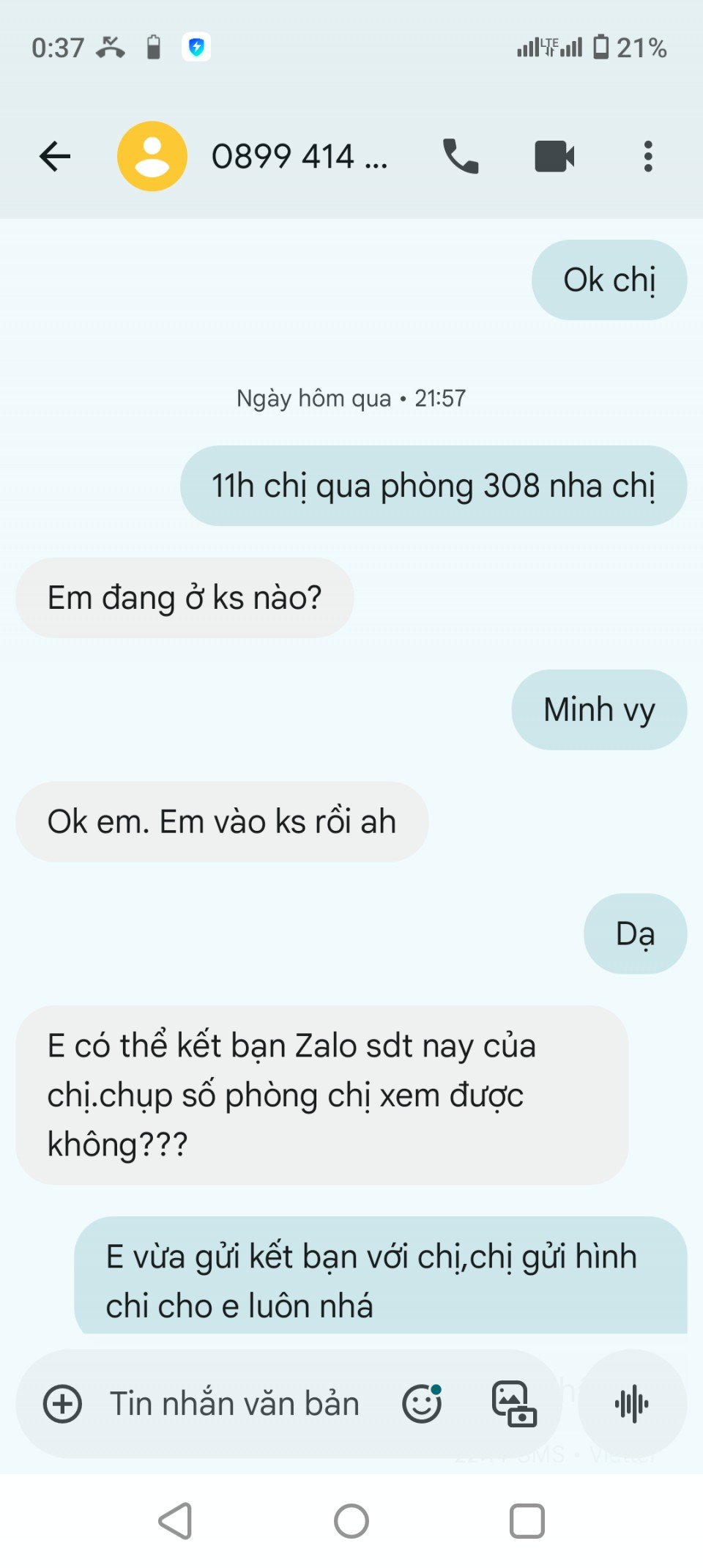Go back to the conversation list
This screenshot has height=1568, width=703.
55,156
